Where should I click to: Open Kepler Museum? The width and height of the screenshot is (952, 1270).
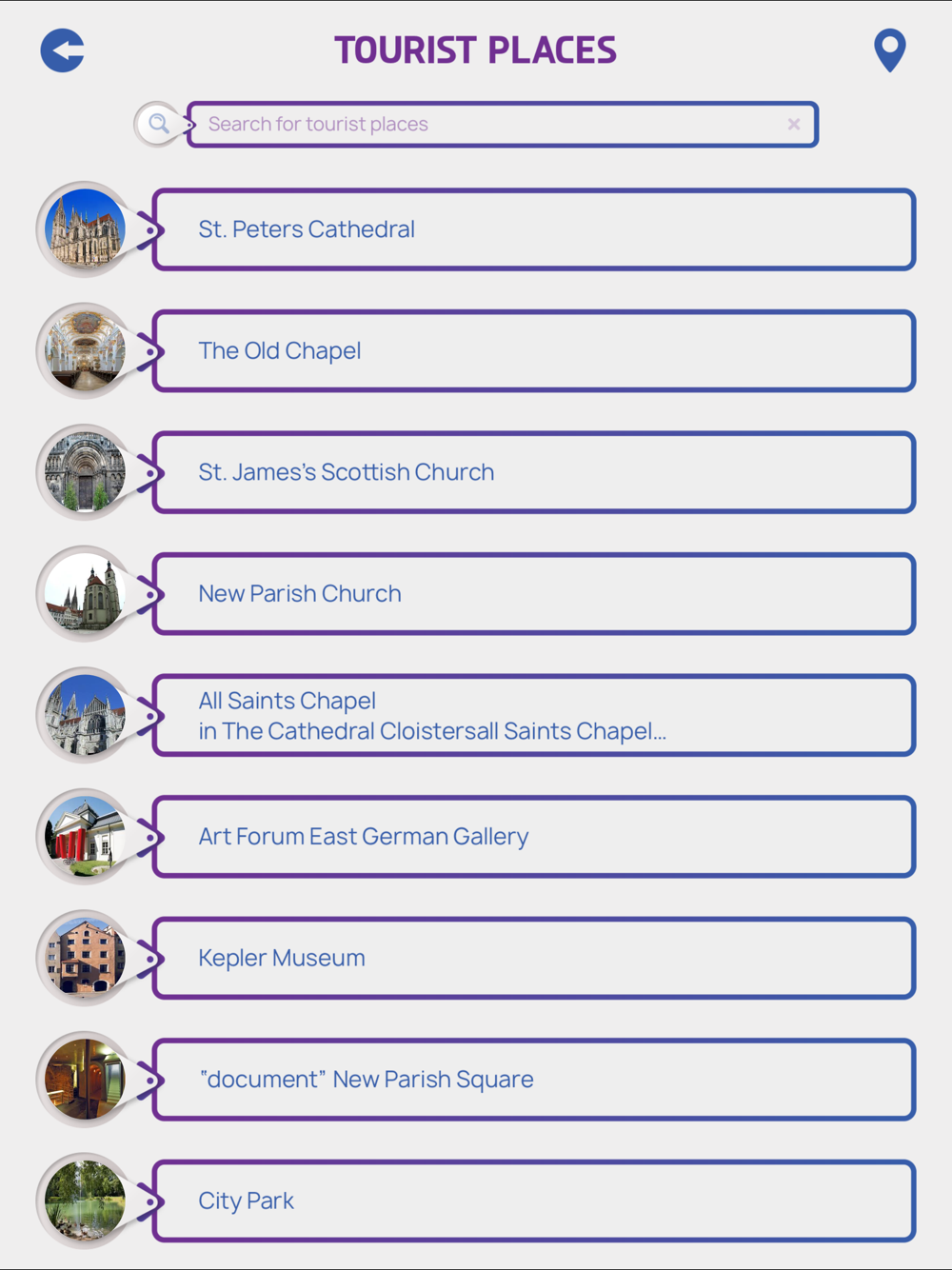point(533,958)
